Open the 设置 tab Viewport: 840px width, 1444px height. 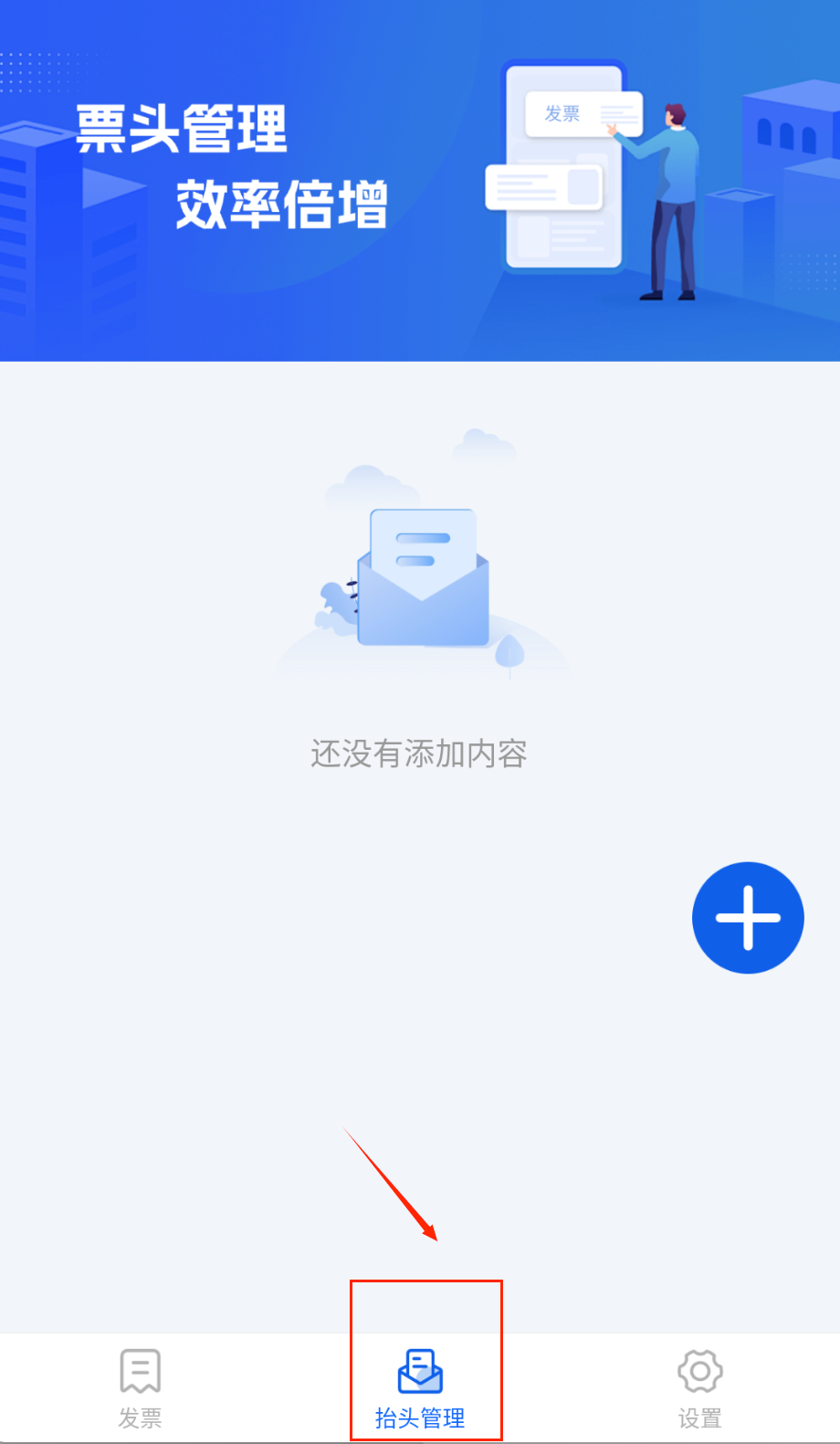699,1388
